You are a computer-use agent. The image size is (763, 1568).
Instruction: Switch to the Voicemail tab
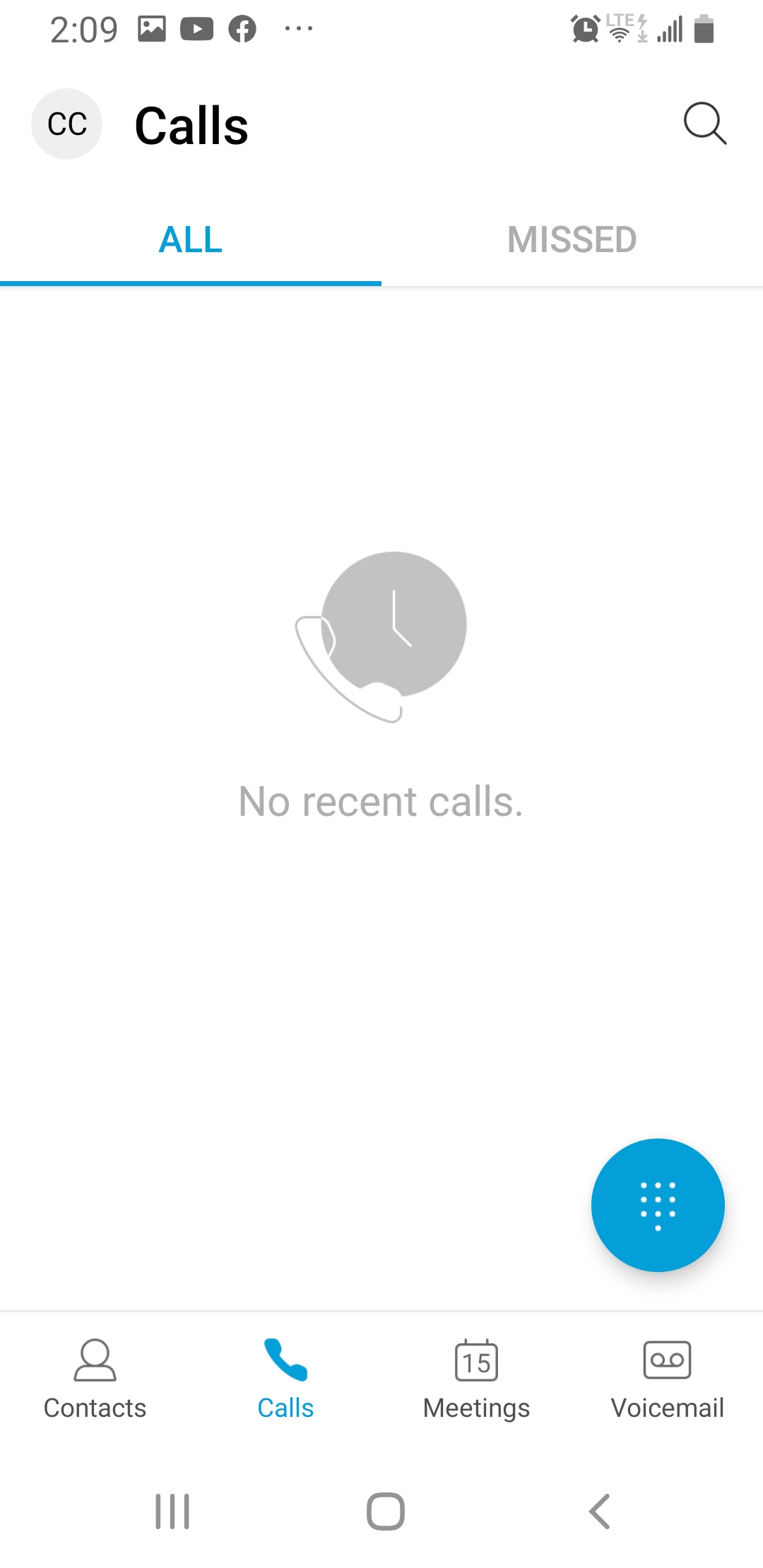pos(667,1379)
